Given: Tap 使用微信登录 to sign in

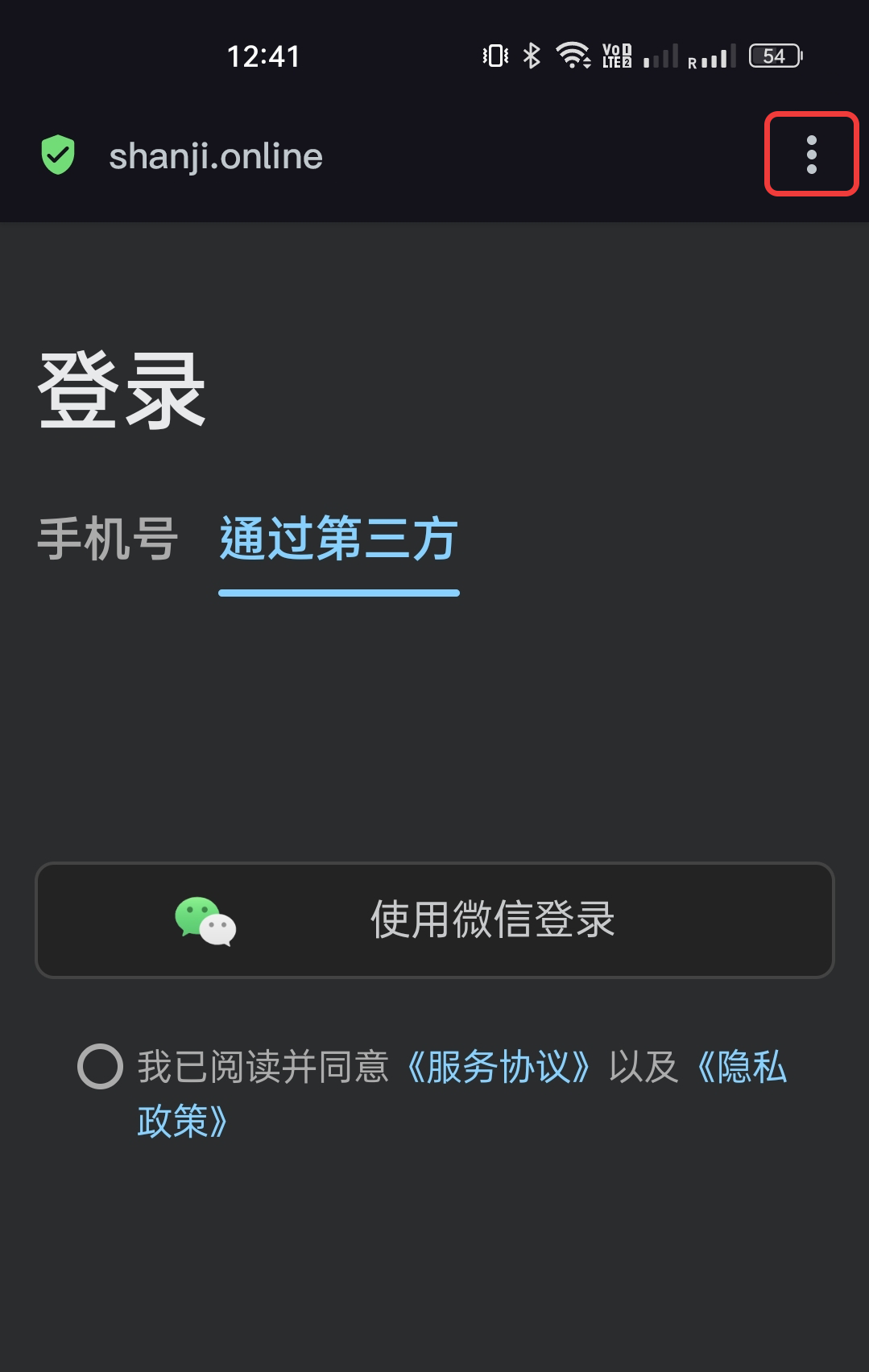Looking at the screenshot, I should 435,919.
